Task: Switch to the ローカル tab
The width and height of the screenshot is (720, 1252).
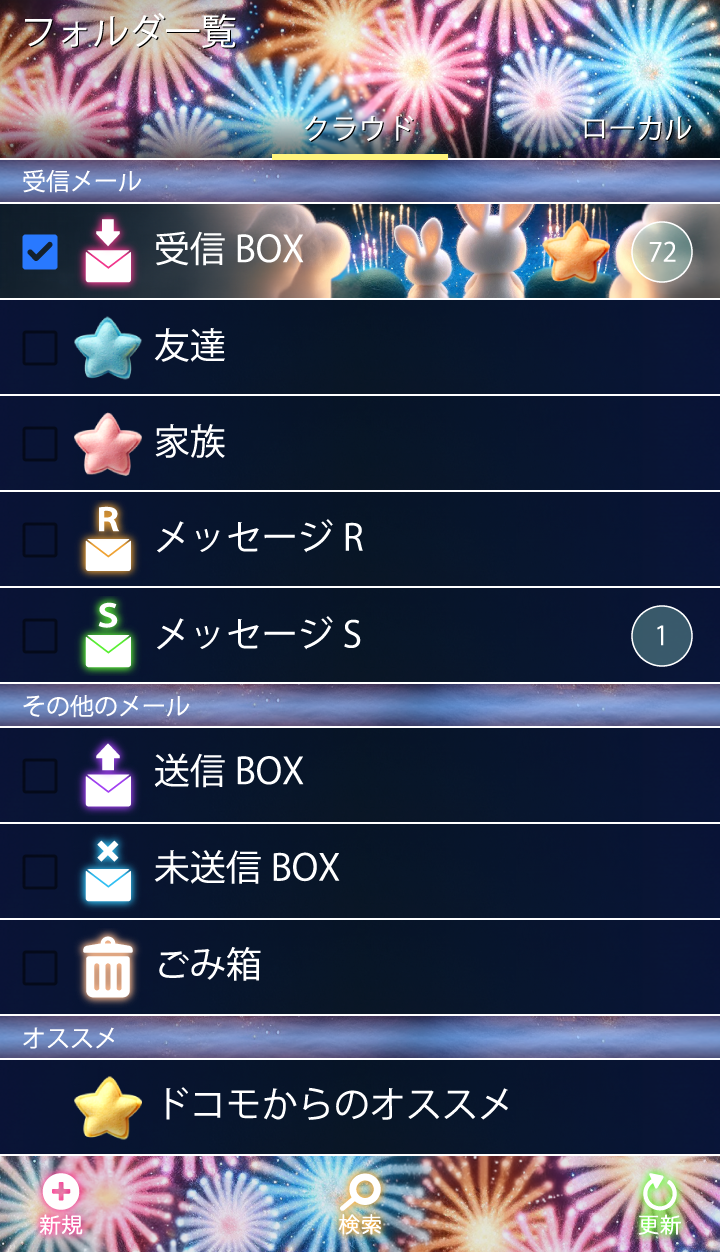Action: coord(636,129)
